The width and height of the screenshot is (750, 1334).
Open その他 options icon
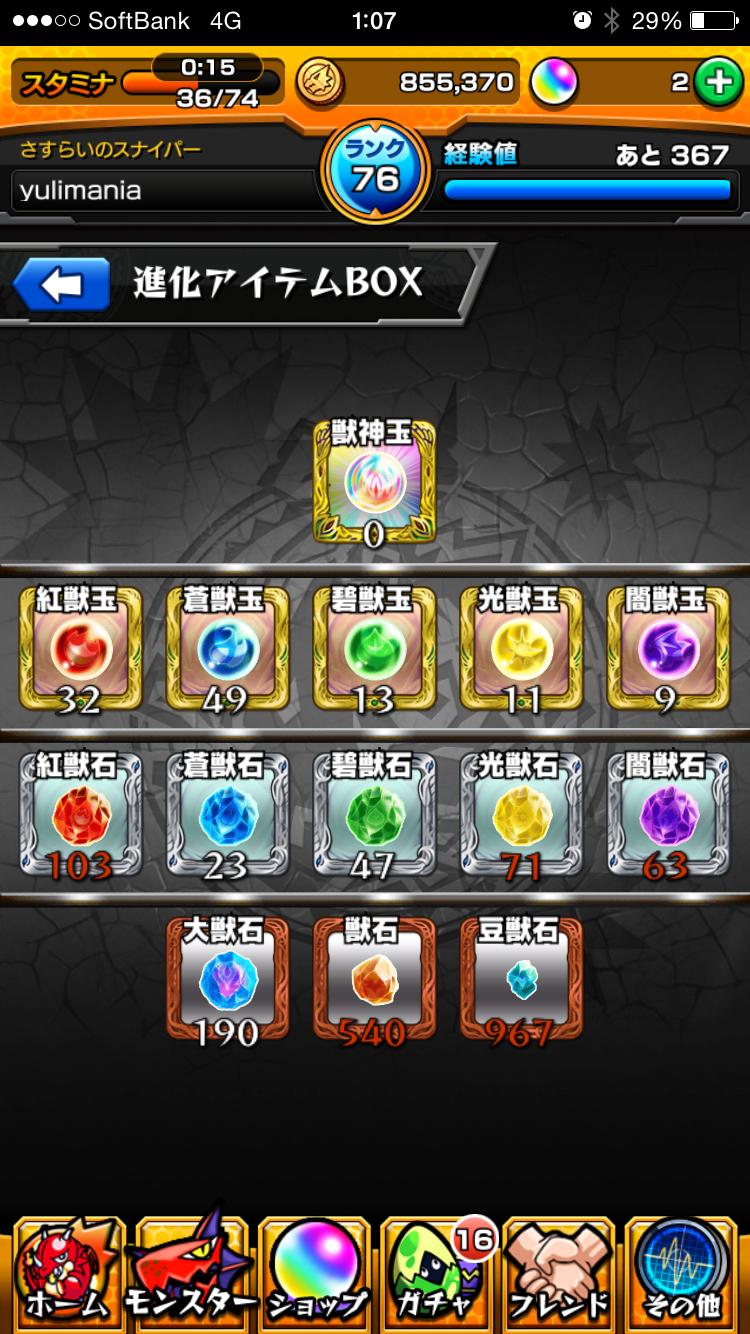[683, 1270]
